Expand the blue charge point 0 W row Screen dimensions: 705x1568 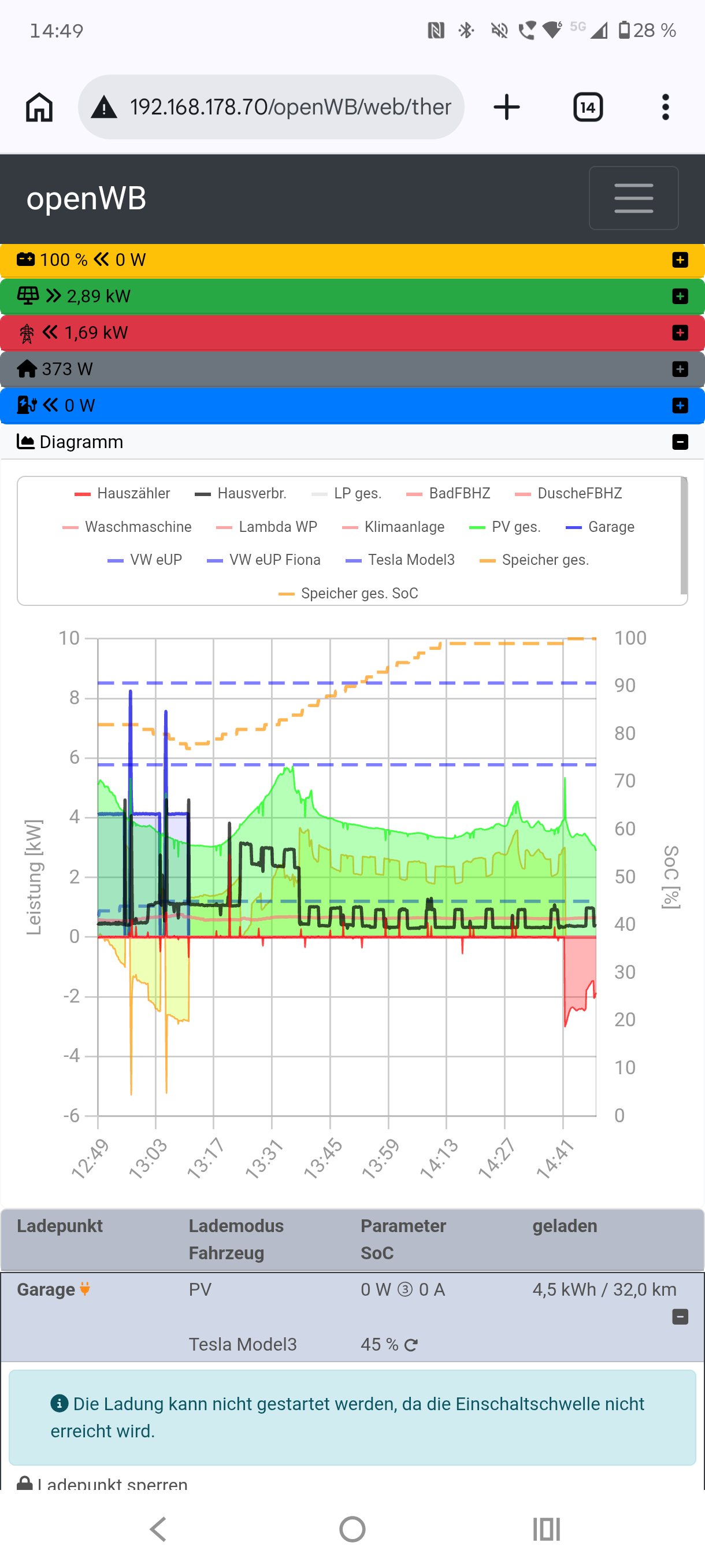(680, 405)
